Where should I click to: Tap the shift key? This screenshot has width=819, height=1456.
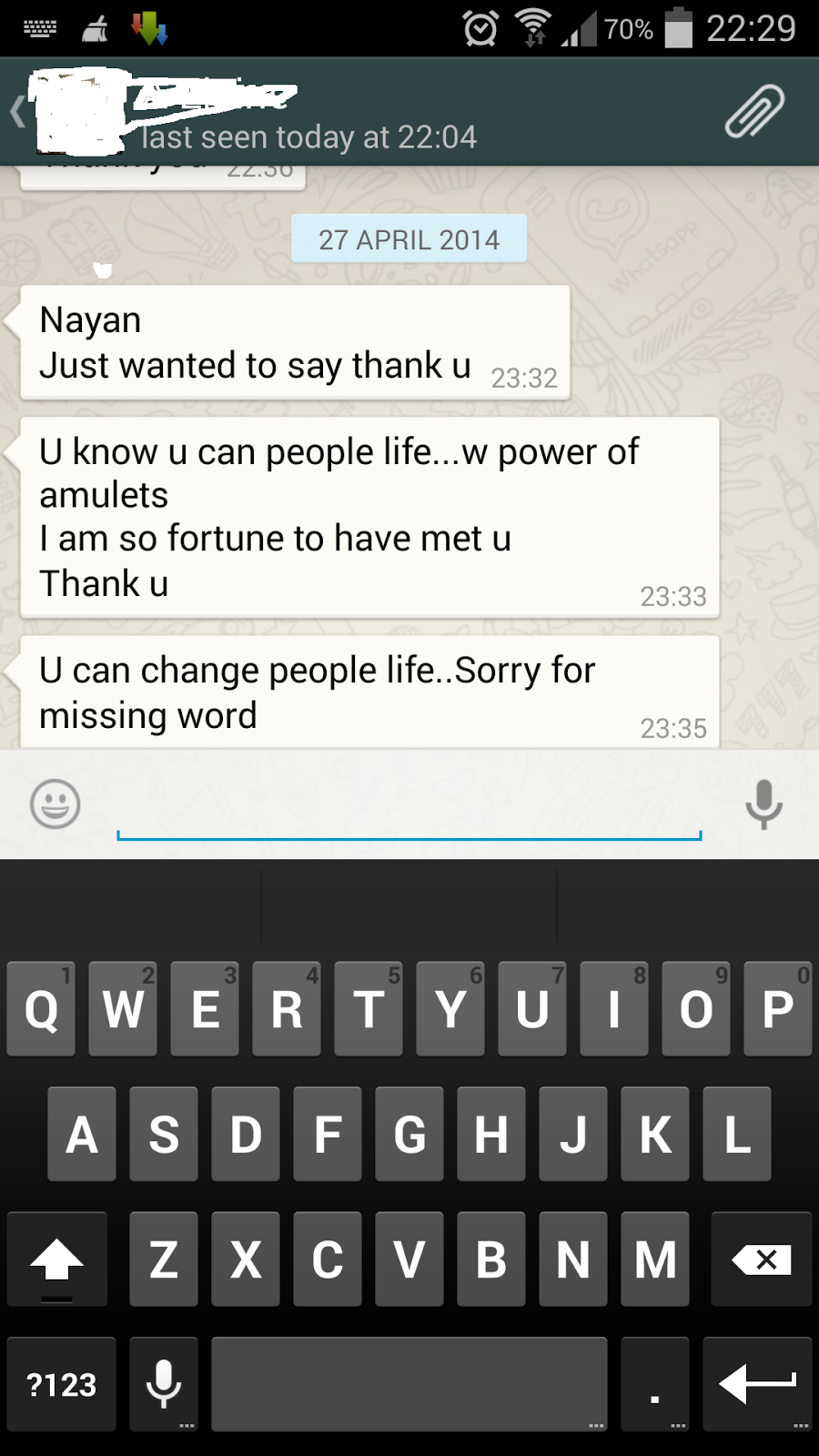pos(57,1259)
